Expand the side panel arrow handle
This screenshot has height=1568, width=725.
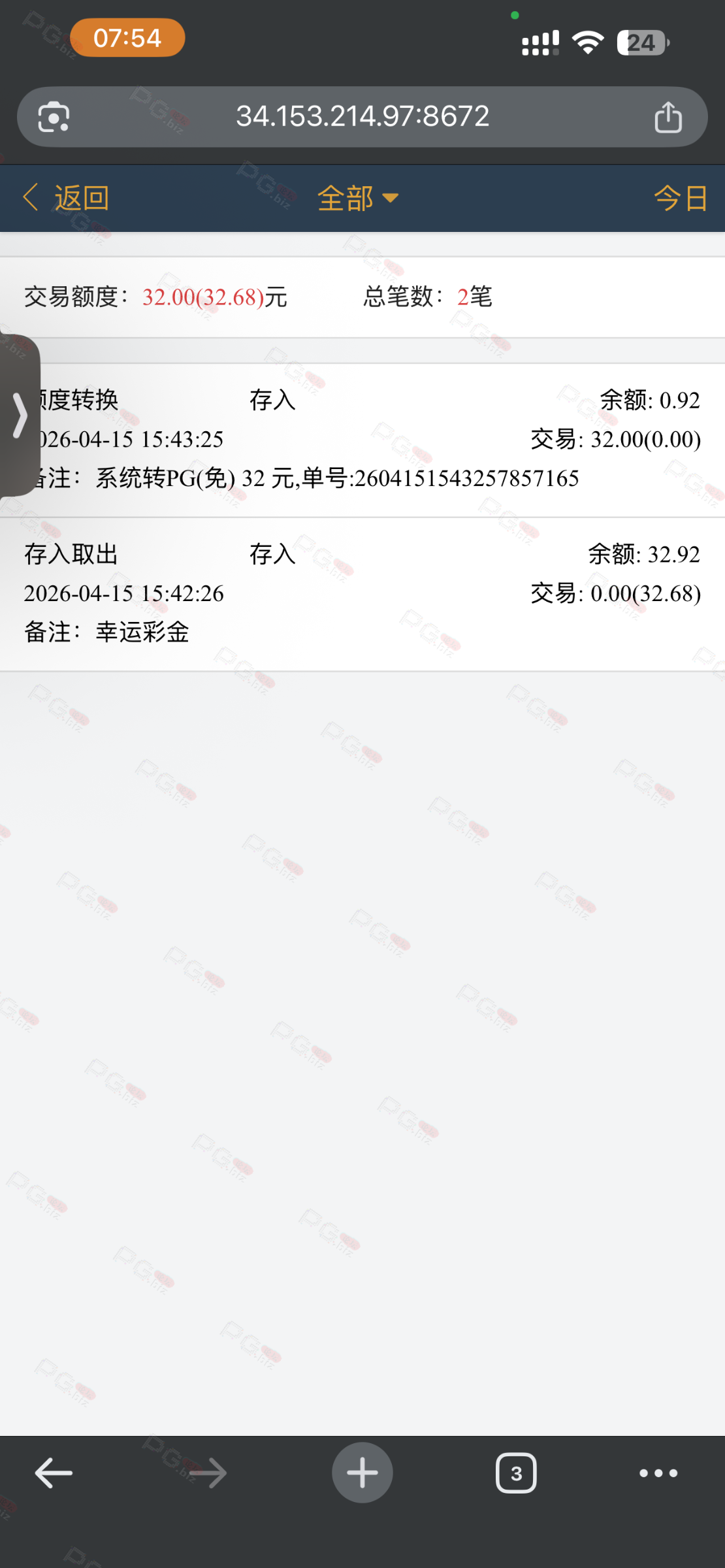20,416
